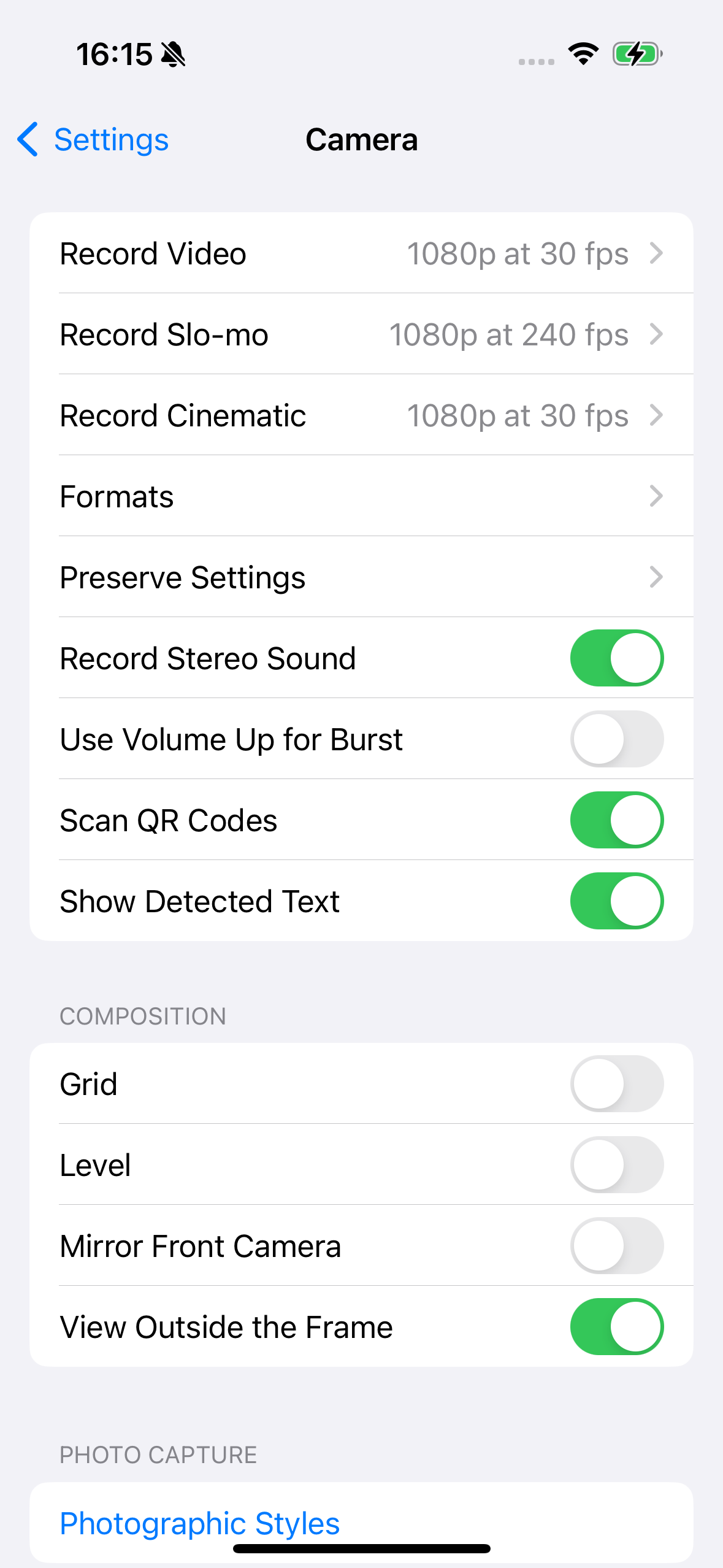Turn on the Level switch
The width and height of the screenshot is (723, 1568).
click(616, 1165)
